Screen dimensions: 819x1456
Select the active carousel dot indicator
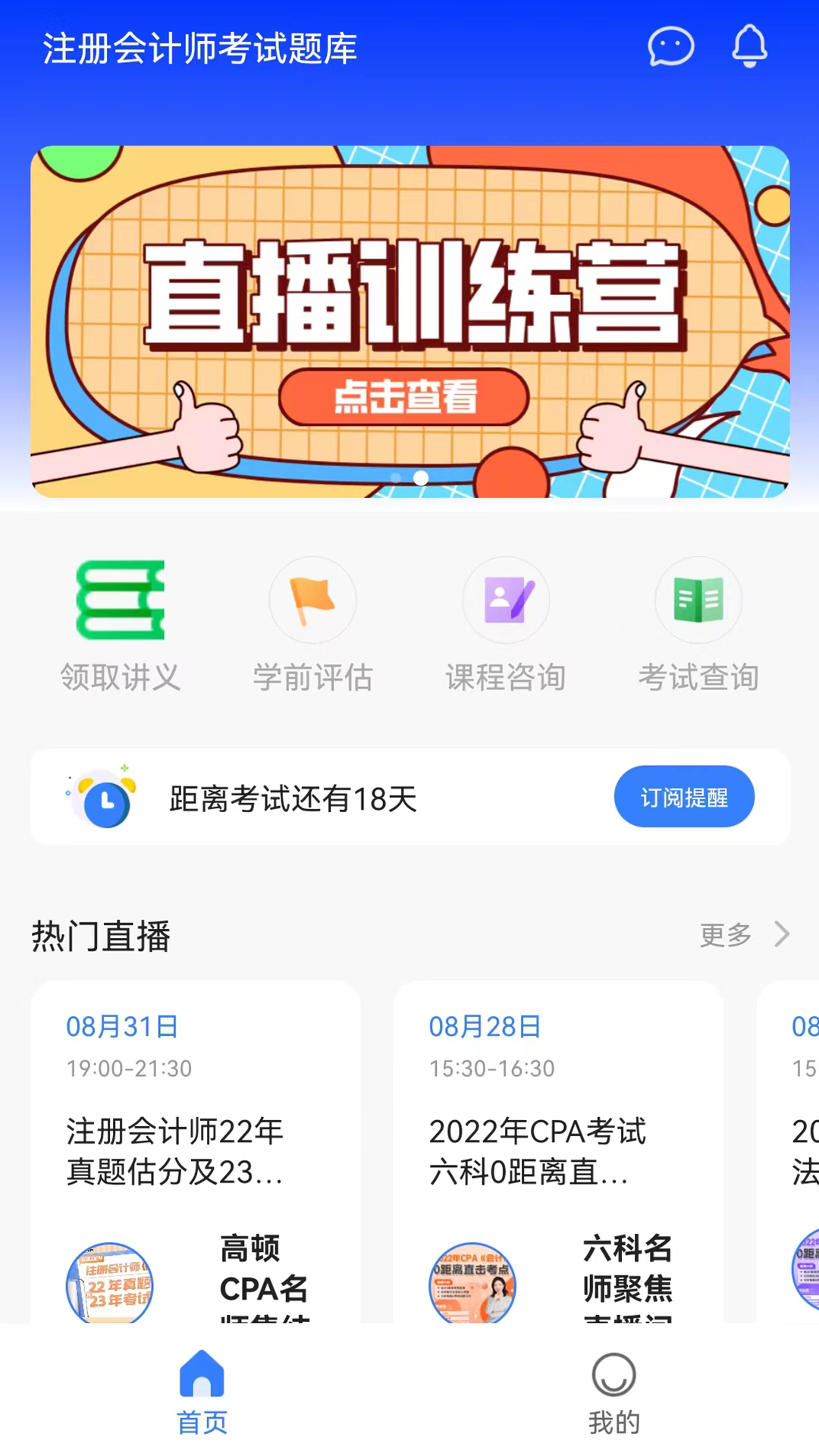(421, 479)
